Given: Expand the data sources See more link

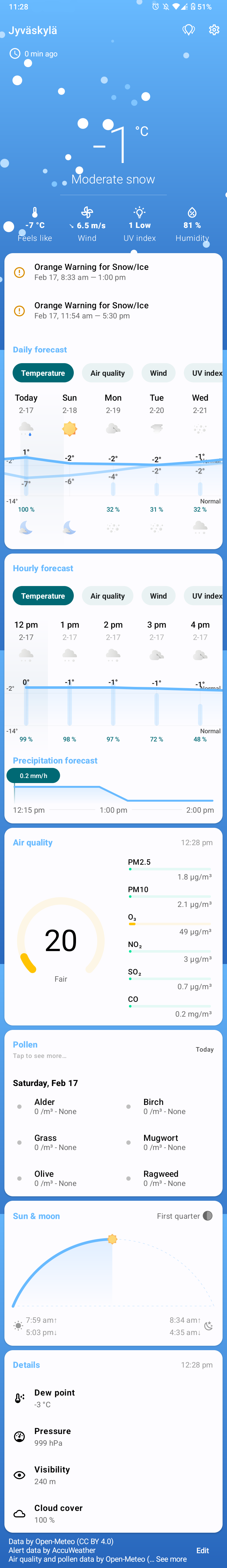Looking at the screenshot, I should click(171, 1559).
